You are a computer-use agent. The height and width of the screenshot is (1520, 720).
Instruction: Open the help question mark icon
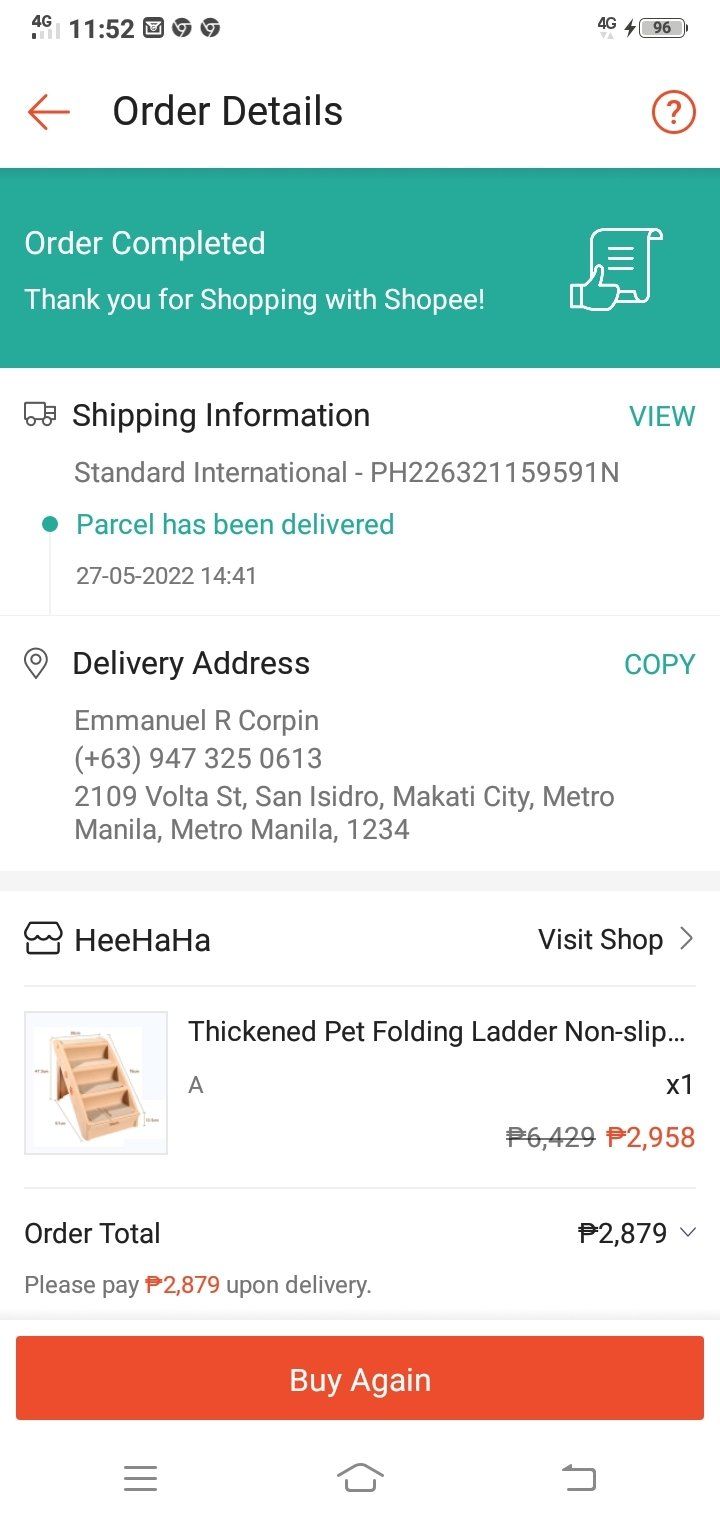(673, 112)
